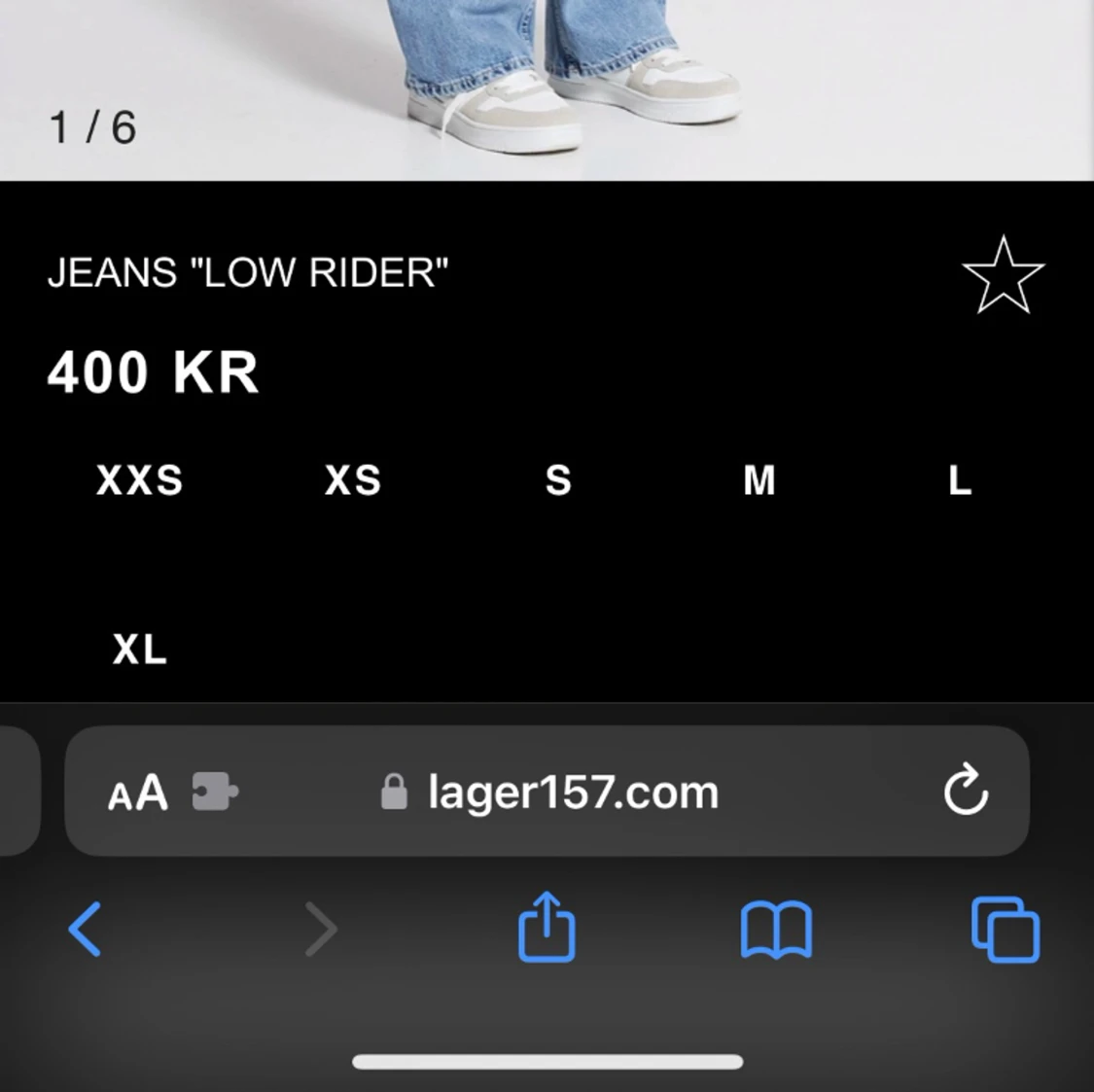Select size XS

pyautogui.click(x=353, y=480)
